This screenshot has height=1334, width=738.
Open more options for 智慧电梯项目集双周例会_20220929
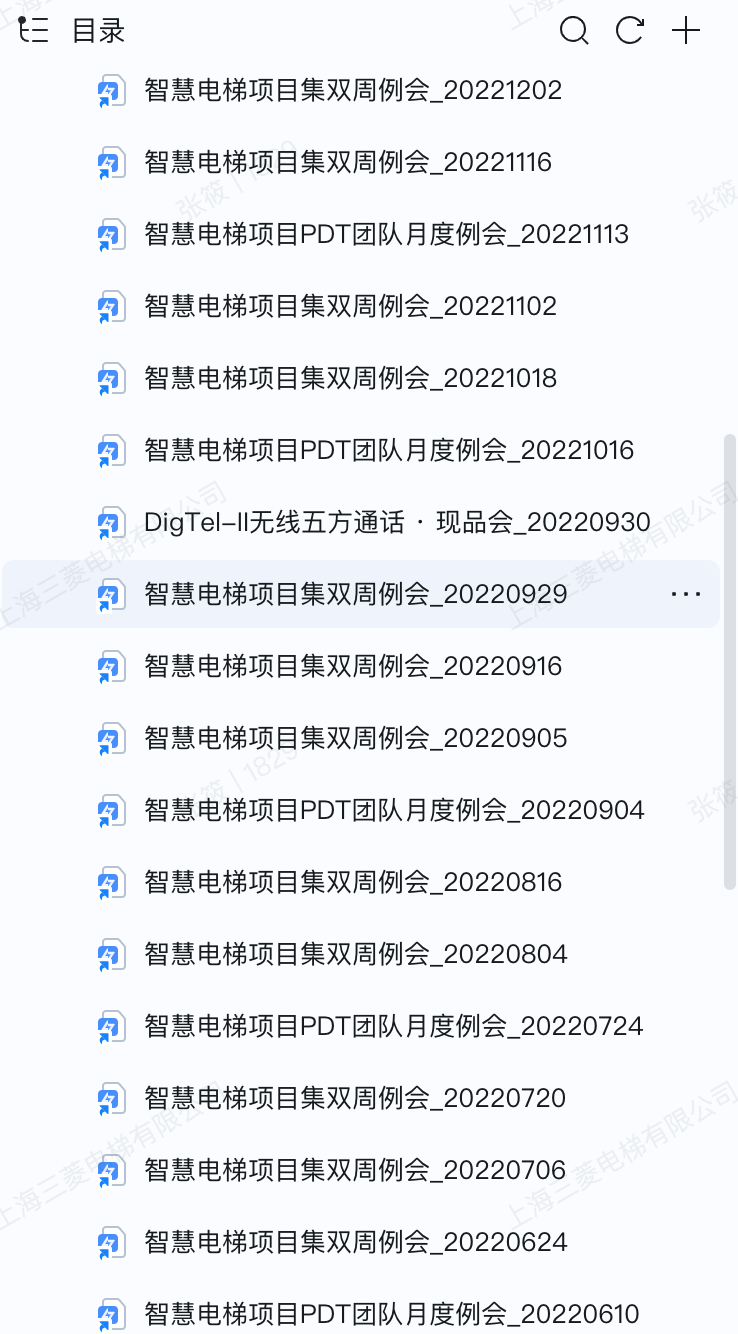click(686, 594)
